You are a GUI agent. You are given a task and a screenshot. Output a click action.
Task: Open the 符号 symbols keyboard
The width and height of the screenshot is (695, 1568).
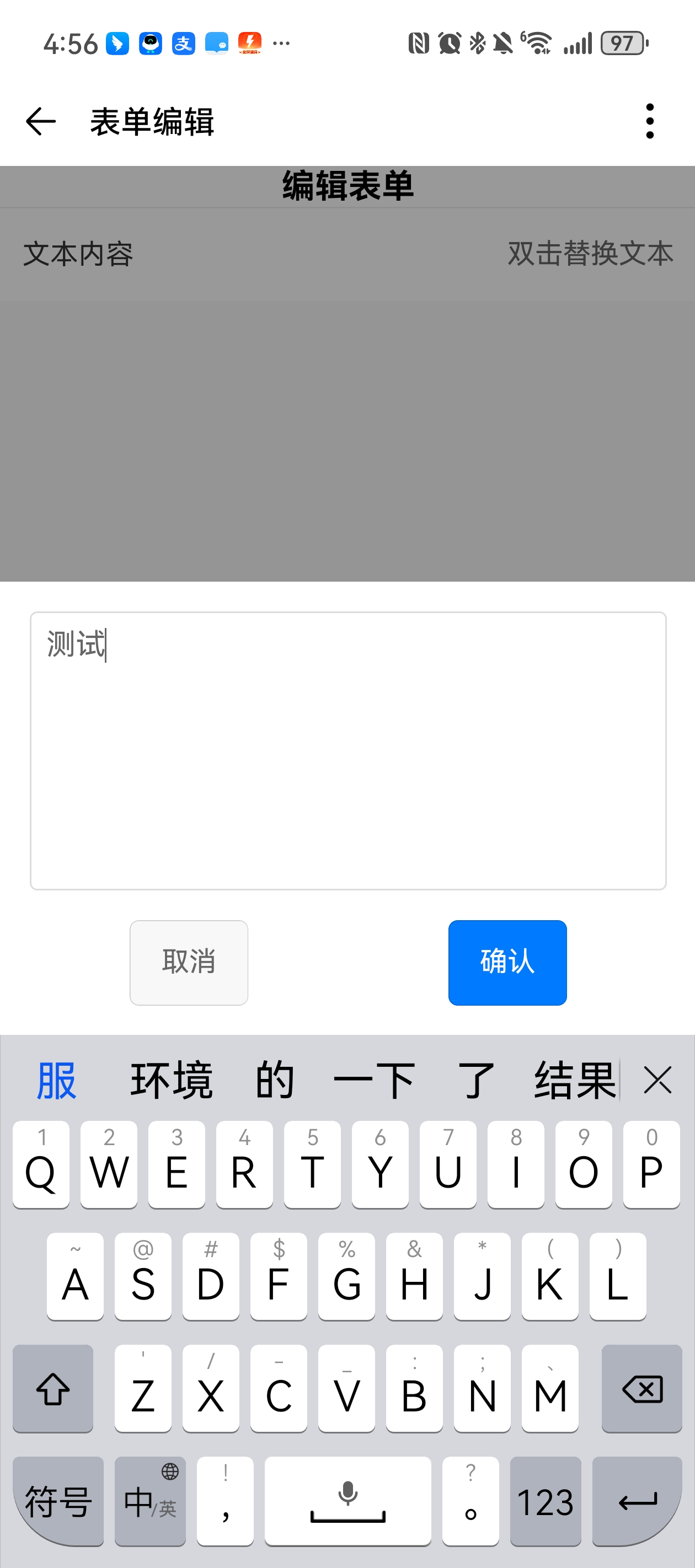[58, 1500]
